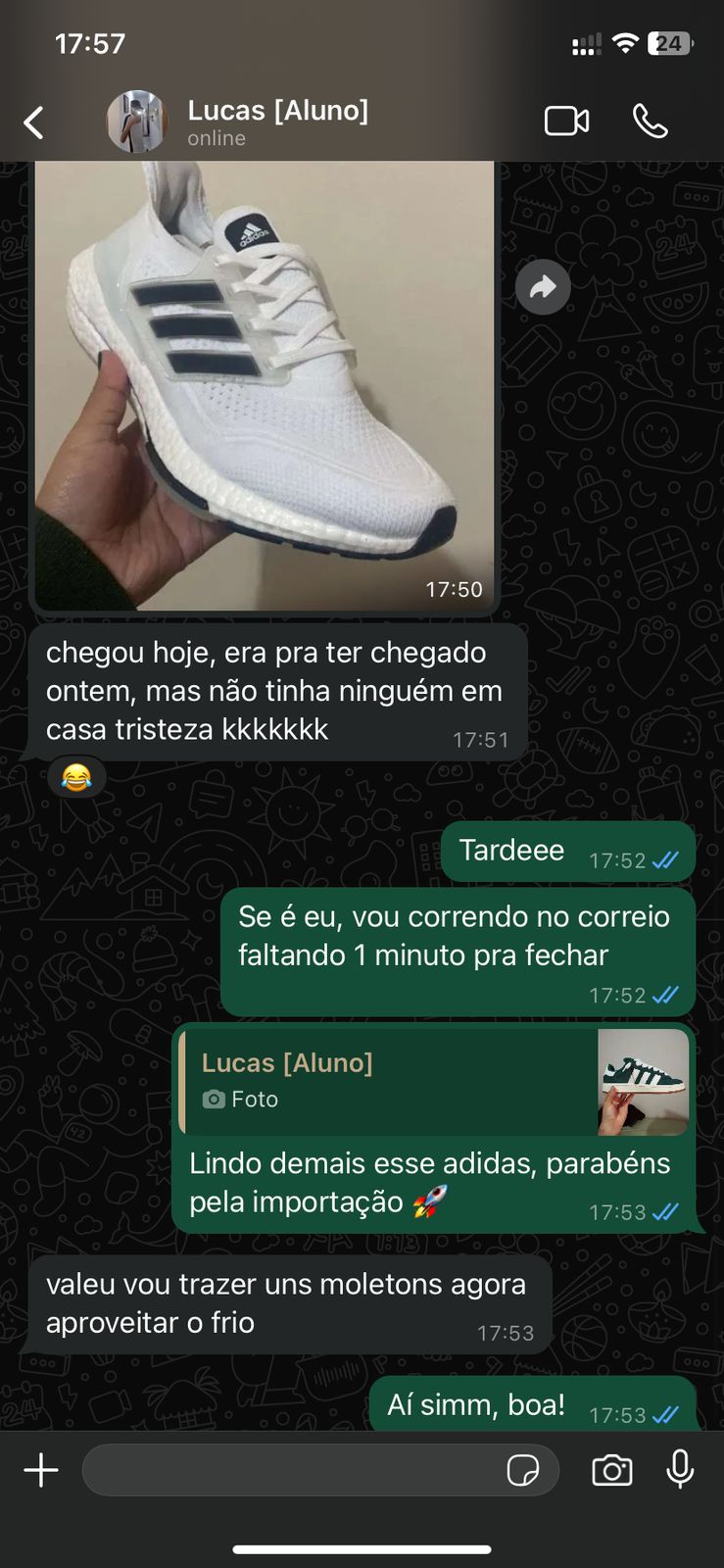Tap the back arrow to leave the chat

point(32,121)
